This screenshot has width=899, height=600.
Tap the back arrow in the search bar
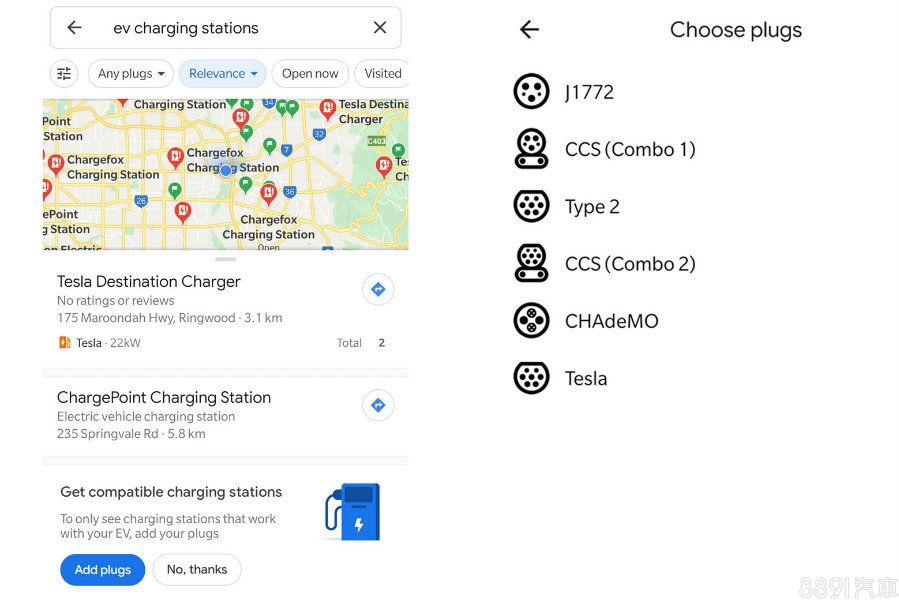[74, 28]
